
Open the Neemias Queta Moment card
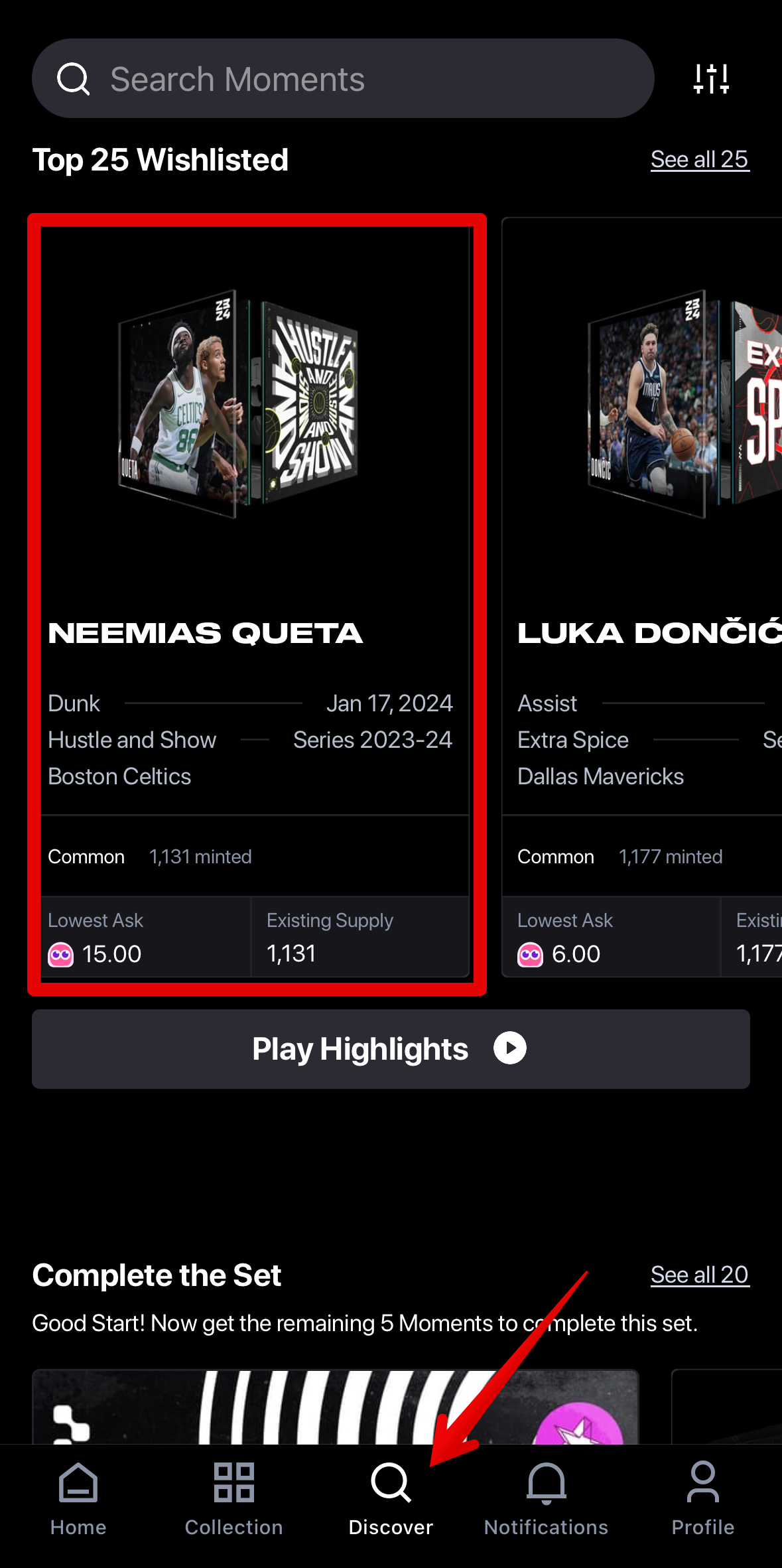[x=256, y=597]
